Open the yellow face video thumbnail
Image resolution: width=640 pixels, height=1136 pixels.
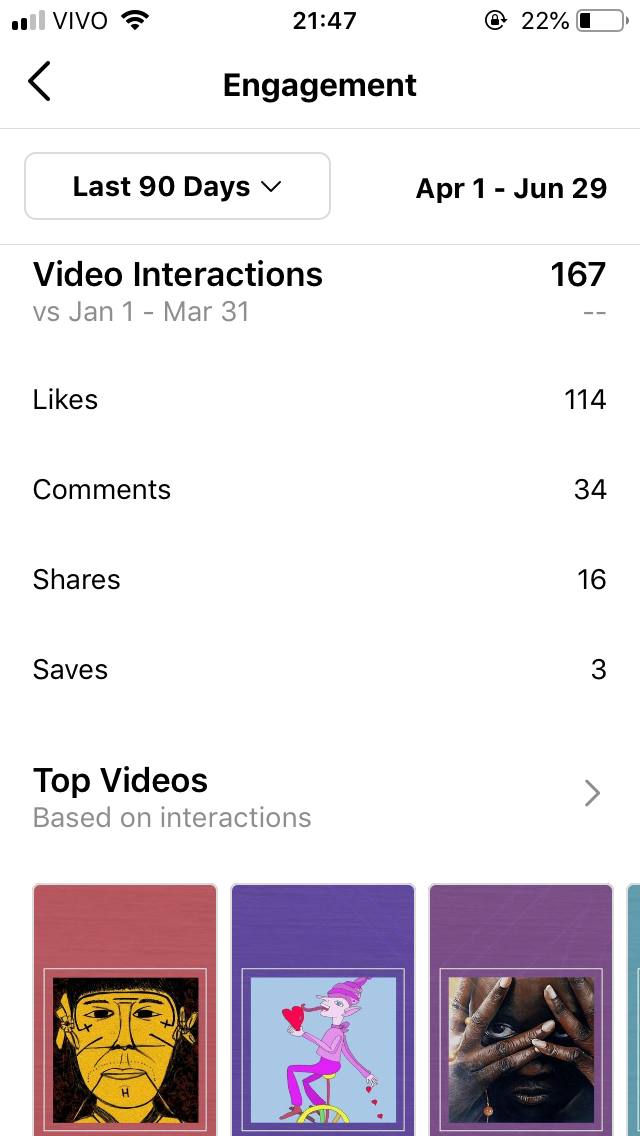[125, 1010]
